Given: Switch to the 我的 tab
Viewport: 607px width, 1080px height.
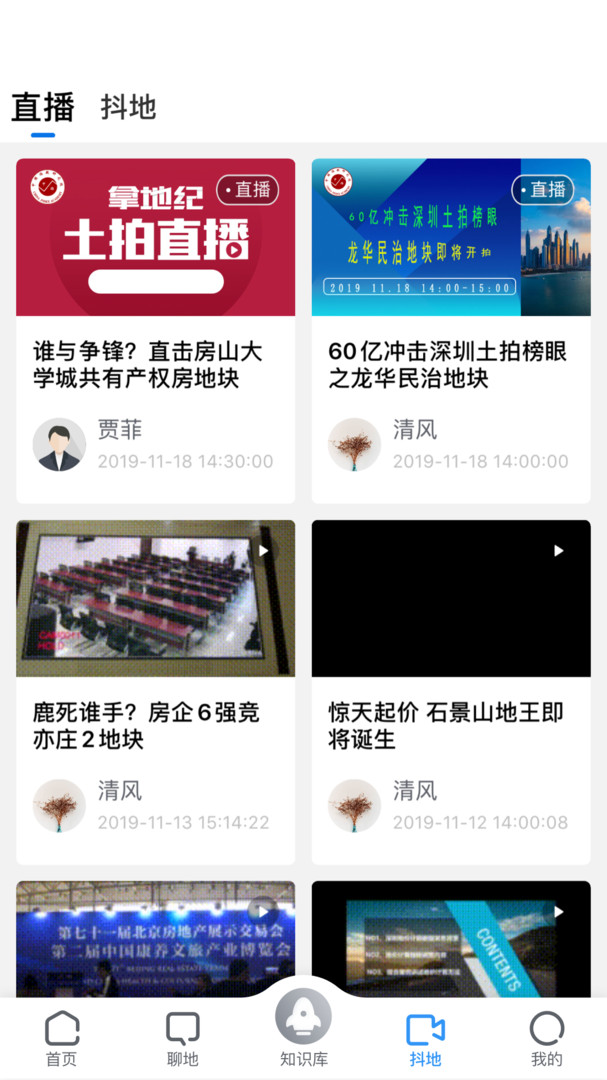Looking at the screenshot, I should click(546, 1039).
